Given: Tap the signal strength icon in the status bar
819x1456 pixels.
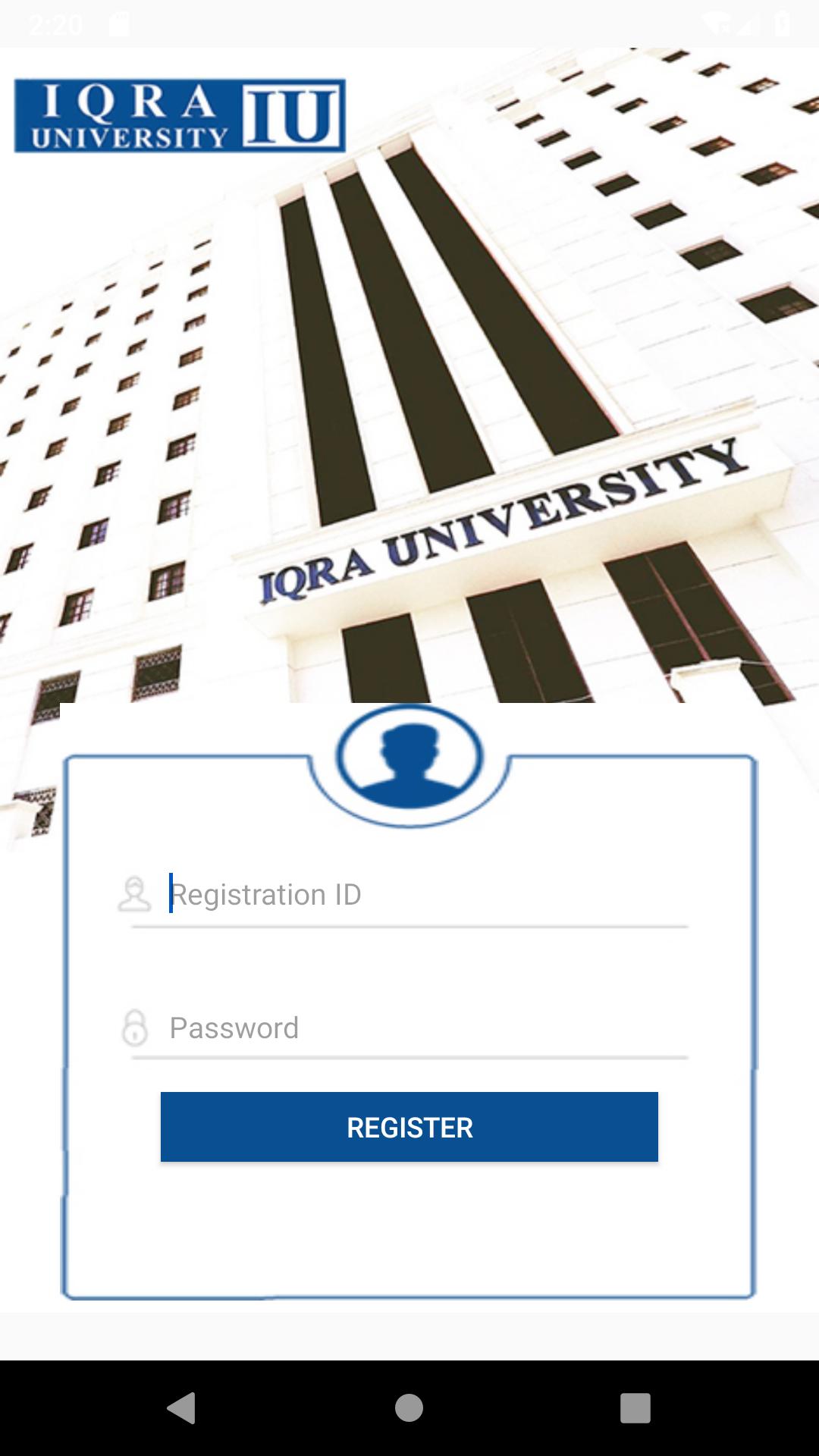Looking at the screenshot, I should point(745,23).
